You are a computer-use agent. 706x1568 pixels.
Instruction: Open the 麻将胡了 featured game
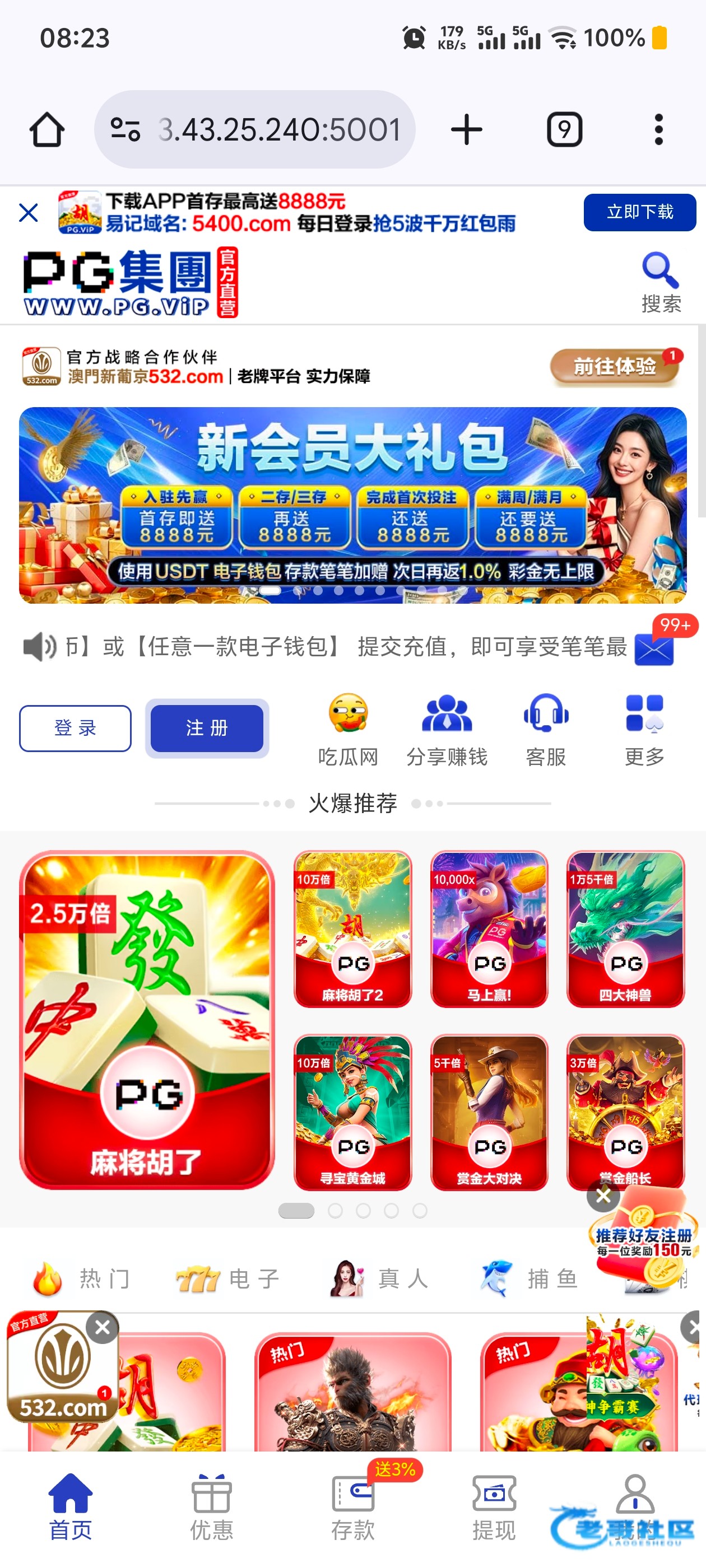pyautogui.click(x=147, y=1019)
